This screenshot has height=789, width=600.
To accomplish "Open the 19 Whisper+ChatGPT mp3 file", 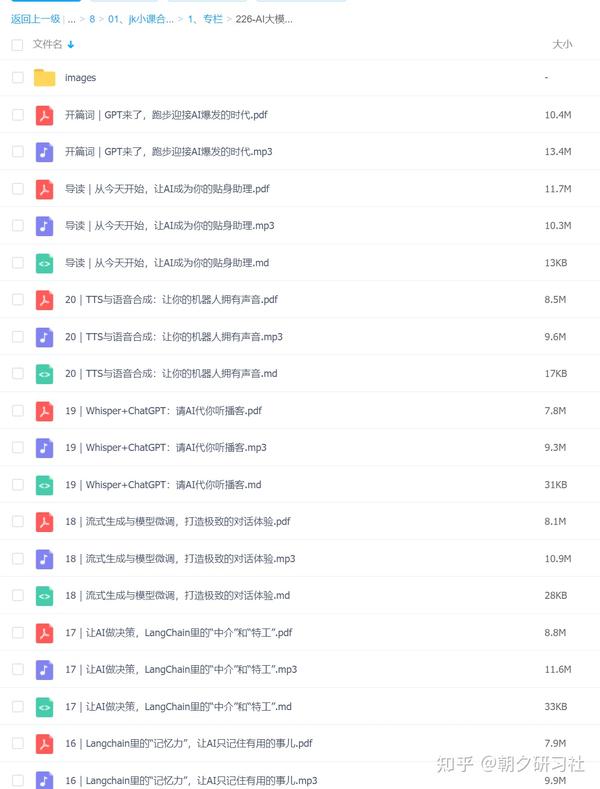I will (165, 448).
